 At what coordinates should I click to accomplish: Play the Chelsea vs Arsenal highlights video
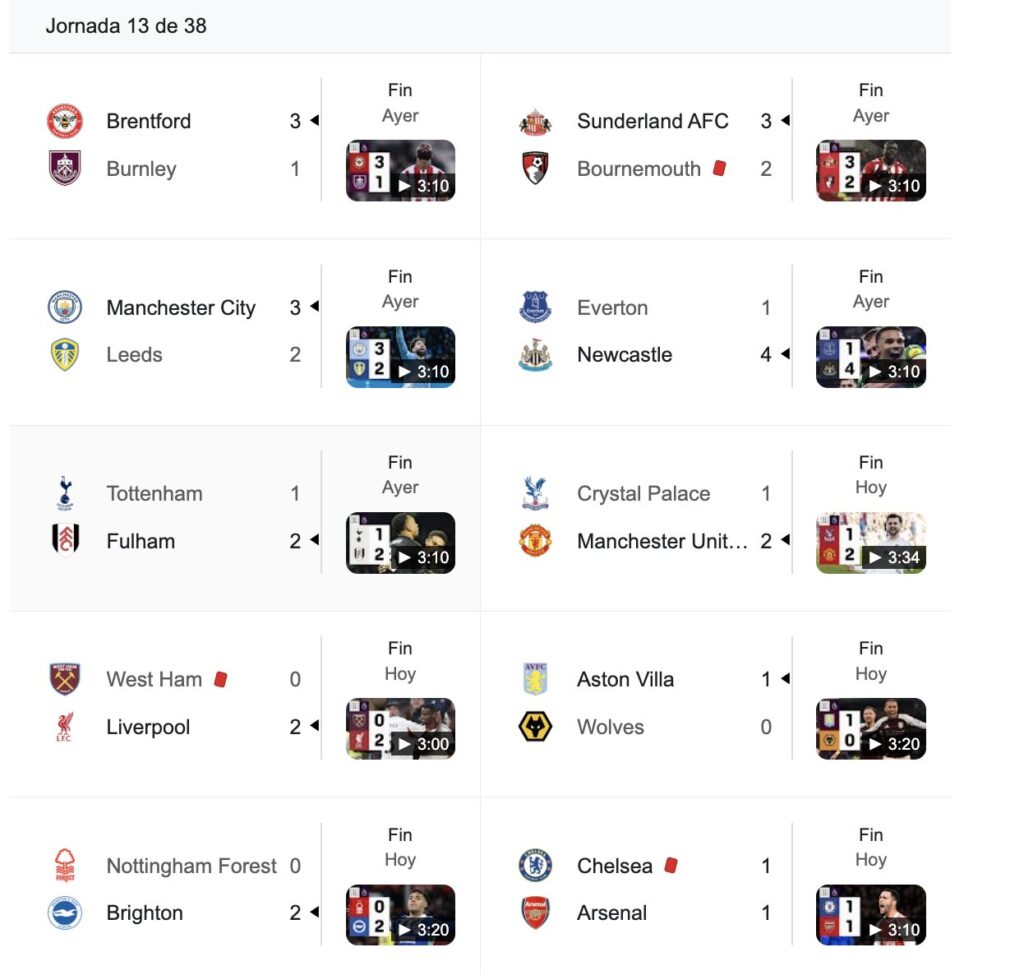[x=870, y=915]
